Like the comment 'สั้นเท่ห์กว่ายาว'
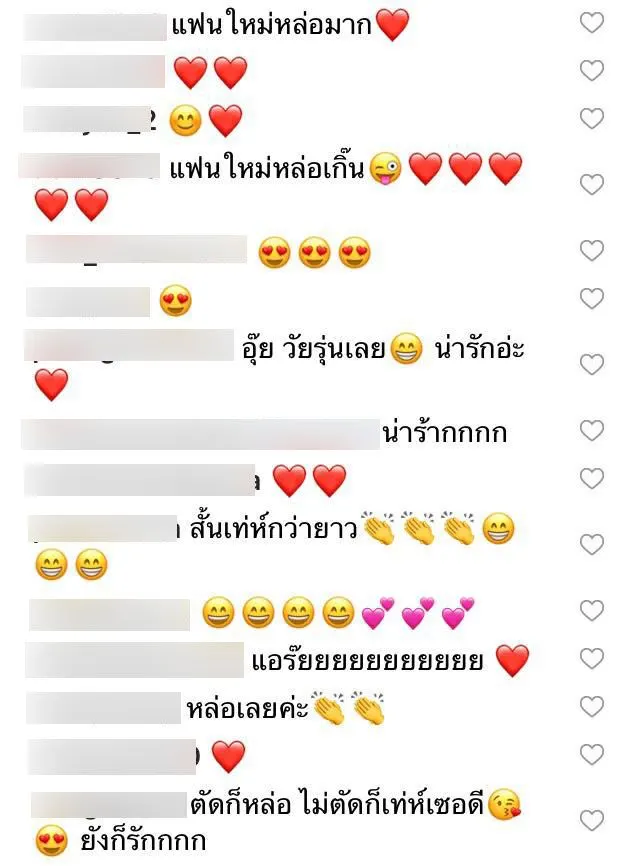Viewport: 640px width, 866px height. (x=592, y=545)
